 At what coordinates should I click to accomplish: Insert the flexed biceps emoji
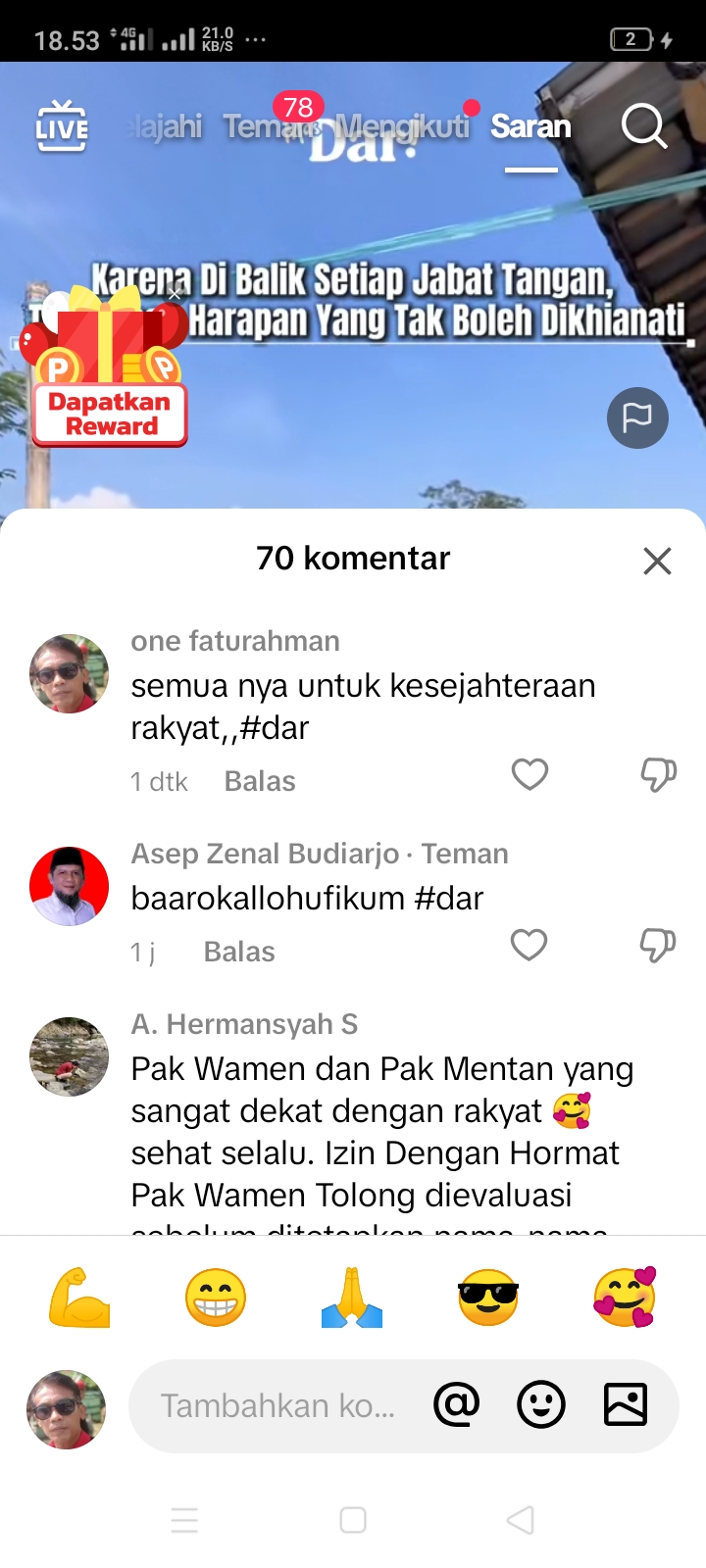click(79, 1298)
